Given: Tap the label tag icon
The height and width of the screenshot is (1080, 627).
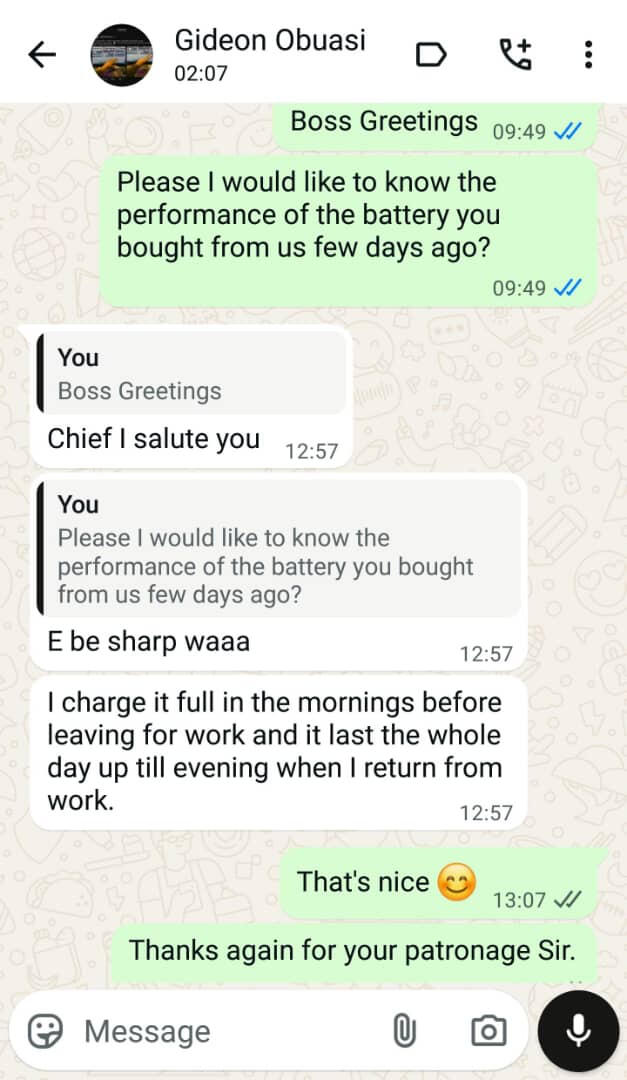Looking at the screenshot, I should pos(431,55).
